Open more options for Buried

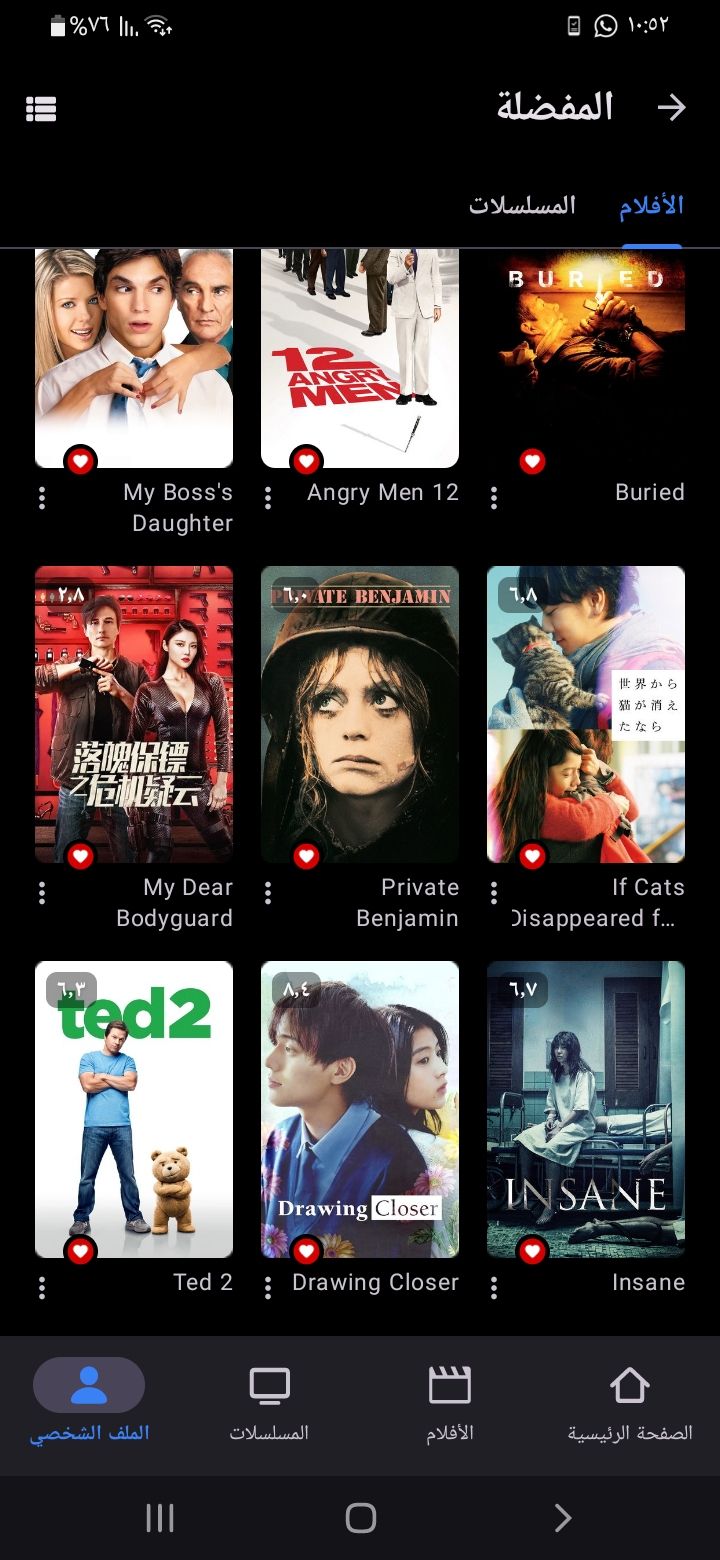coord(494,498)
